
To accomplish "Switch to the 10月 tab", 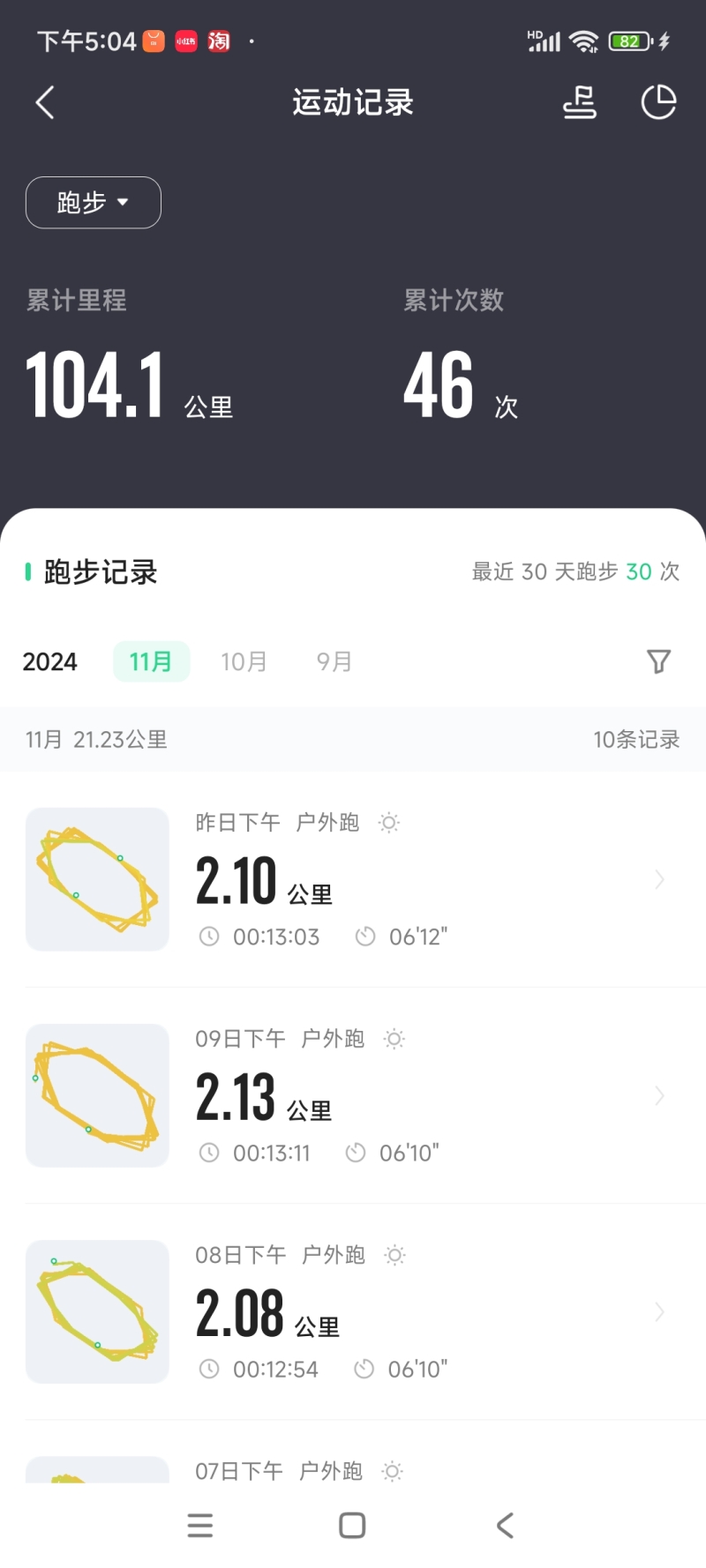I will pyautogui.click(x=244, y=661).
